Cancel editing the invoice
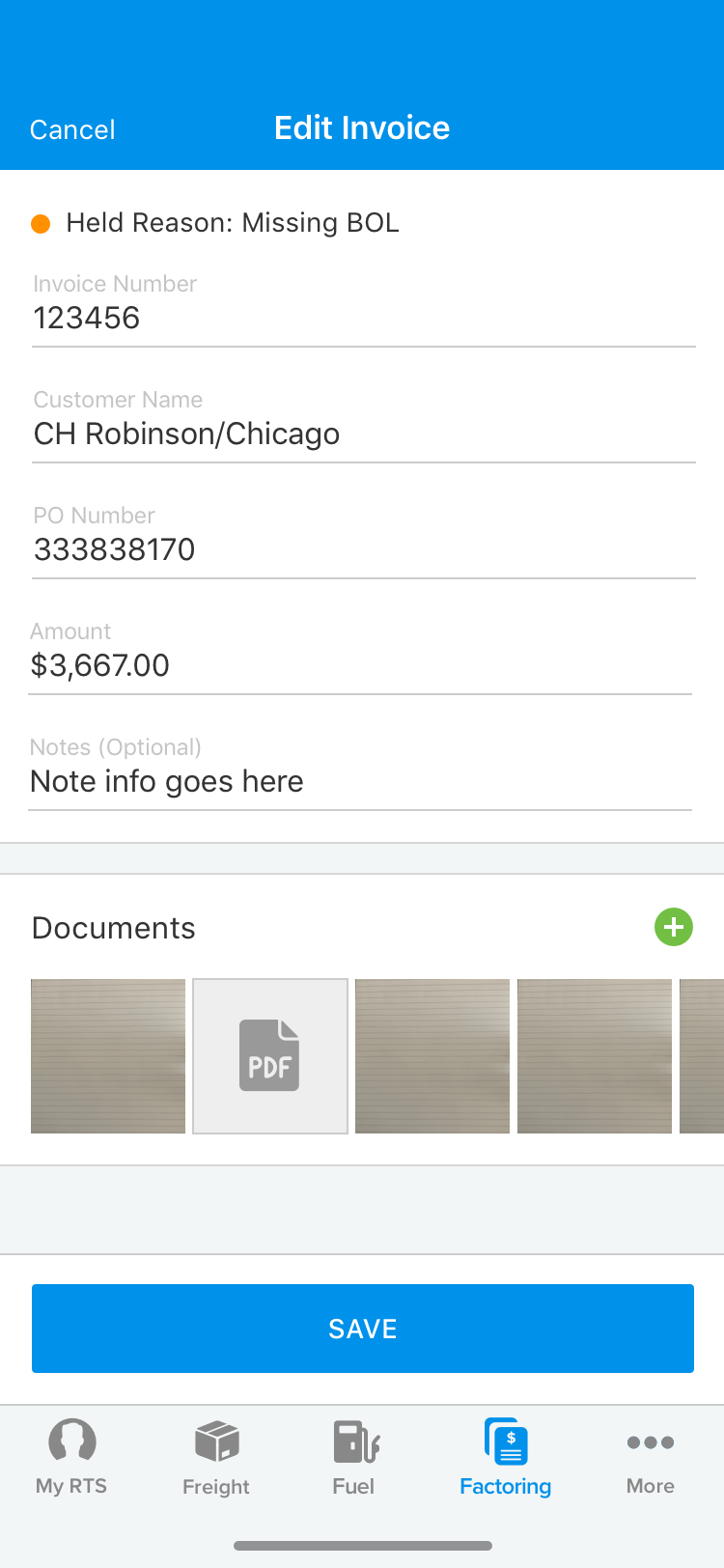Image resolution: width=724 pixels, height=1568 pixels. tap(72, 129)
